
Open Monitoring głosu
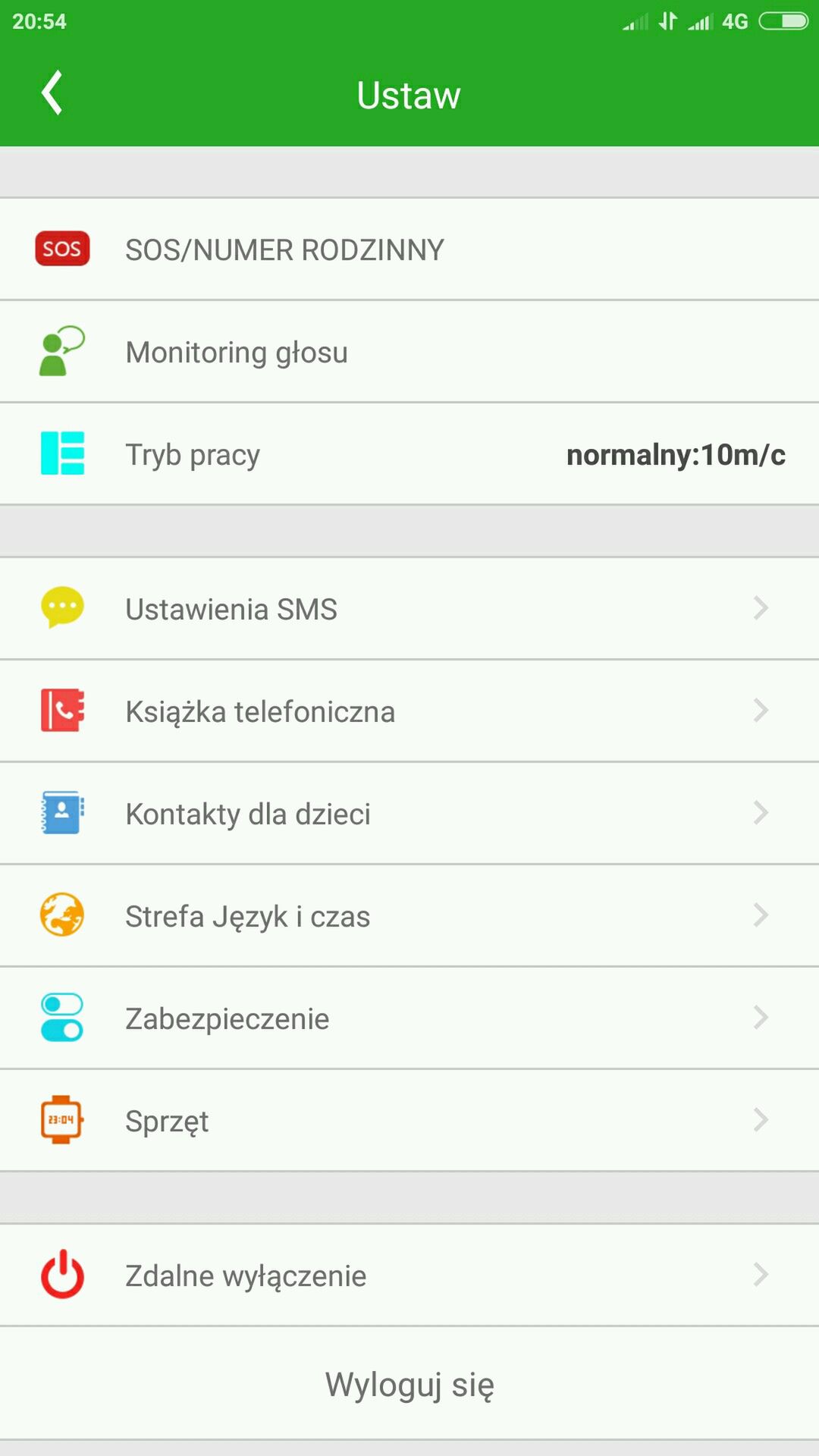(409, 352)
